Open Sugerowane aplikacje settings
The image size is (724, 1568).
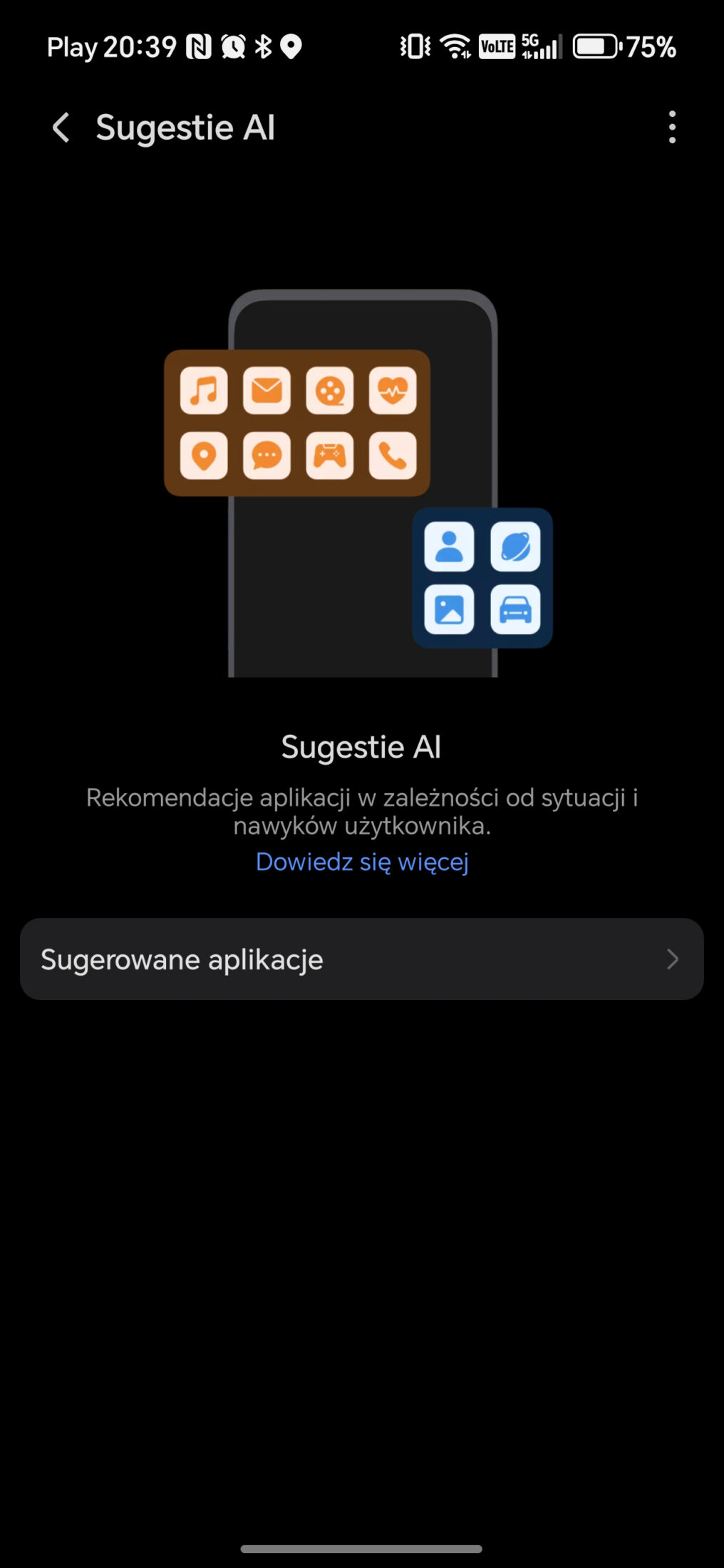tap(362, 959)
